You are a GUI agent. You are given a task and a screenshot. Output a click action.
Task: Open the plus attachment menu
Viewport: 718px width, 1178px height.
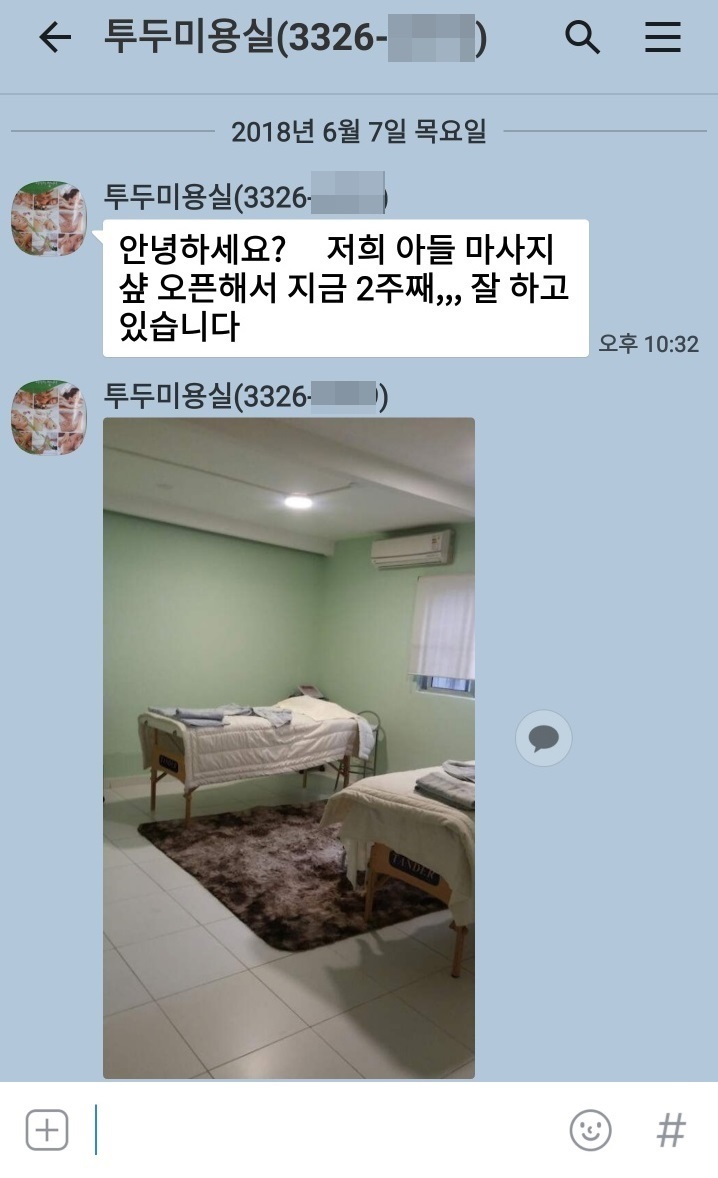tap(47, 1130)
